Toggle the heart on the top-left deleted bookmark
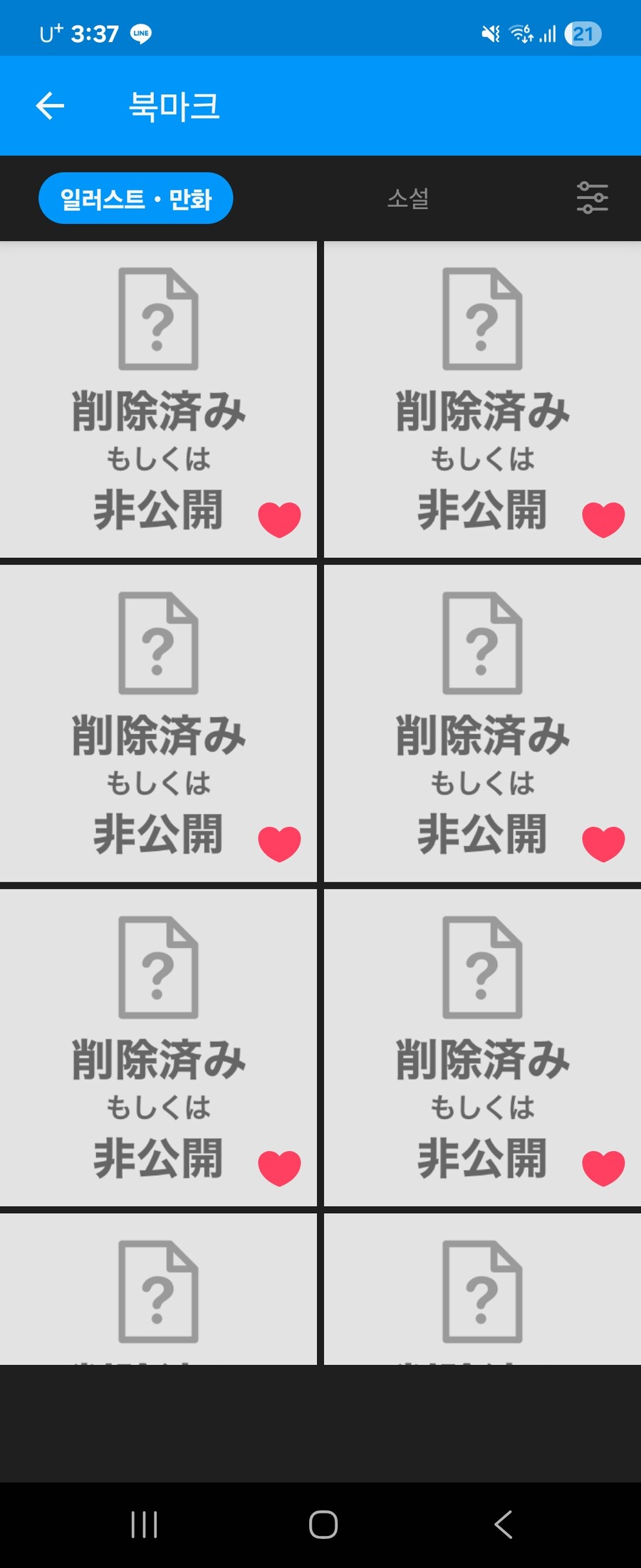The height and width of the screenshot is (1568, 641). [278, 520]
